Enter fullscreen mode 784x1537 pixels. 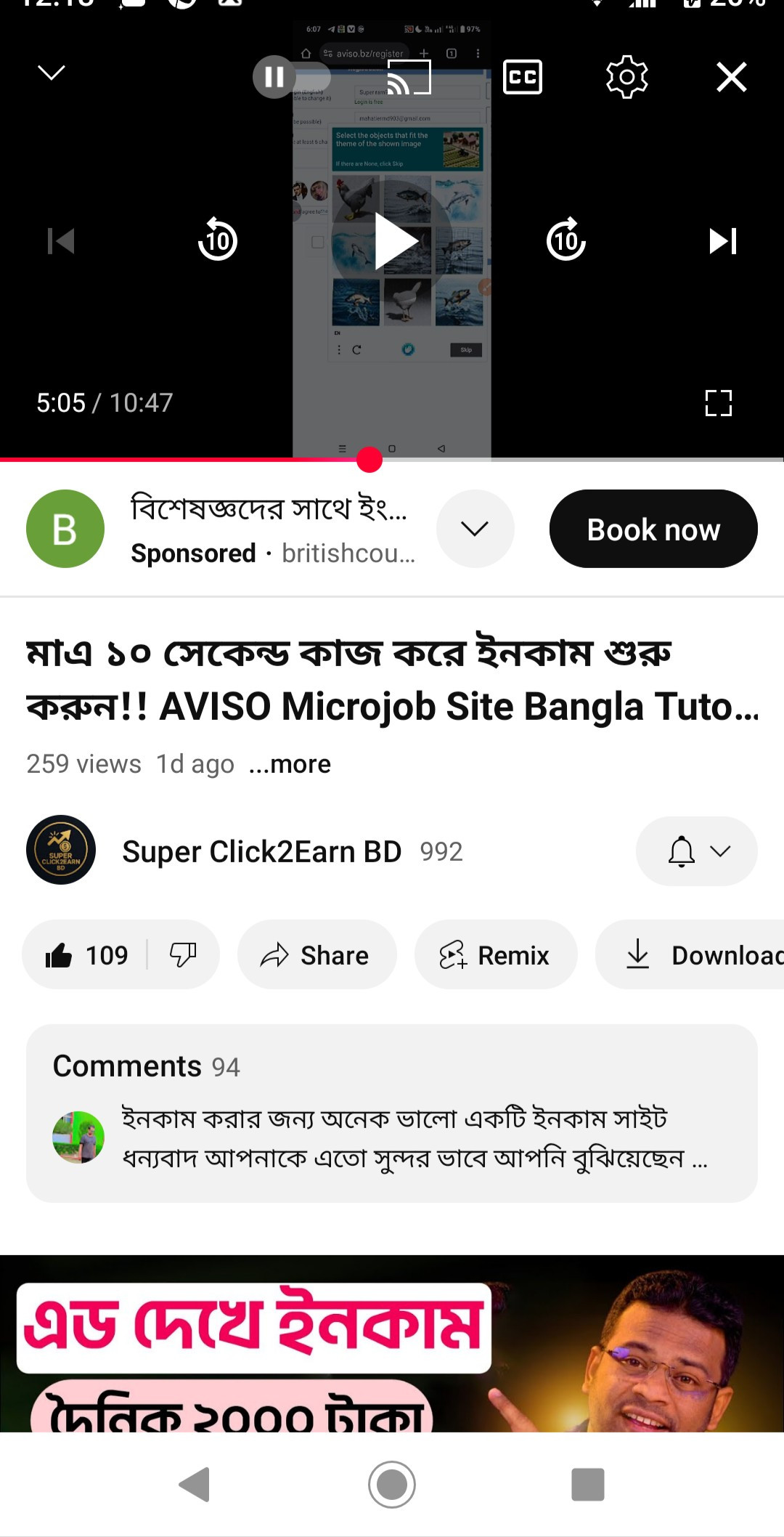click(x=718, y=402)
